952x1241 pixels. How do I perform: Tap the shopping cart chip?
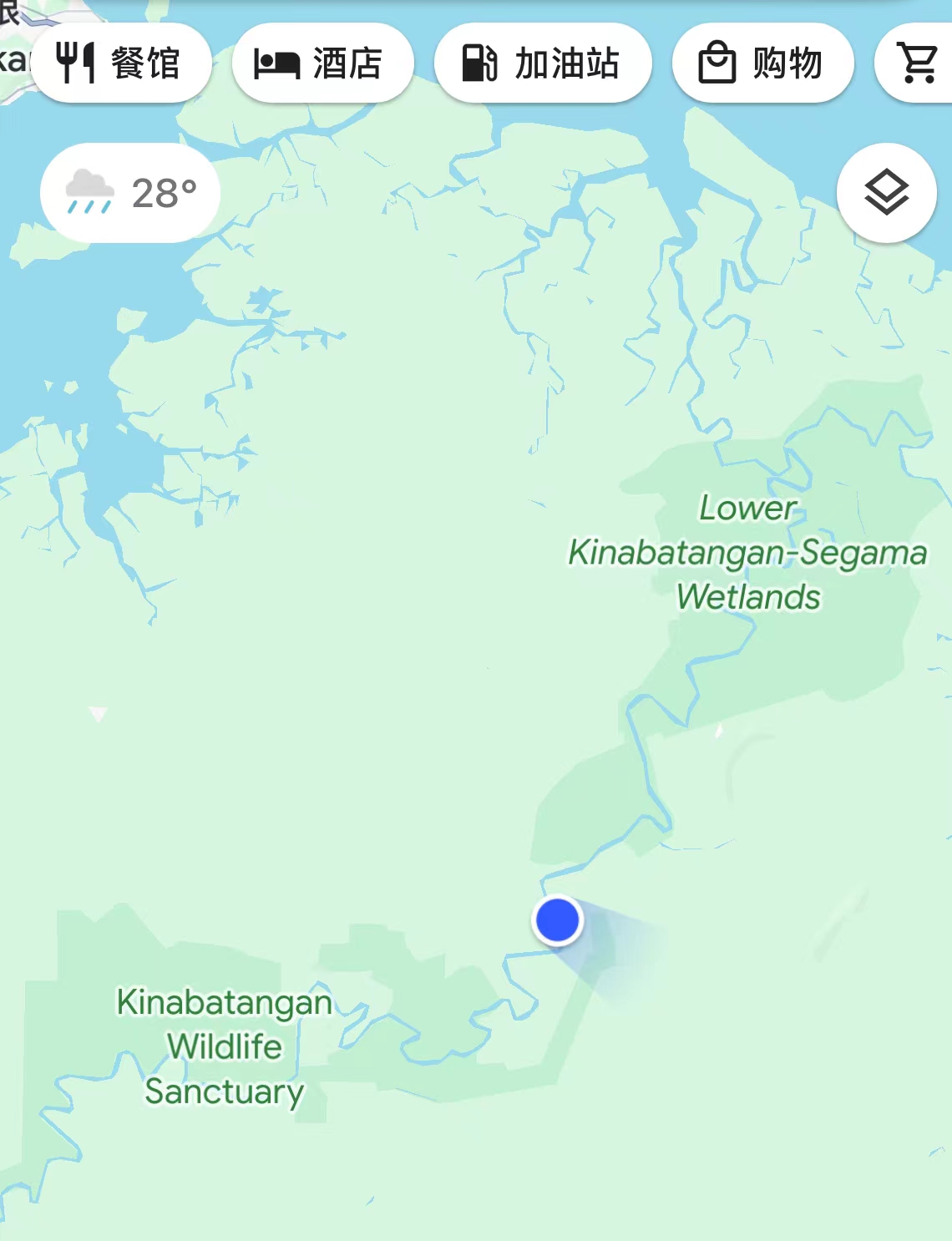[x=916, y=63]
